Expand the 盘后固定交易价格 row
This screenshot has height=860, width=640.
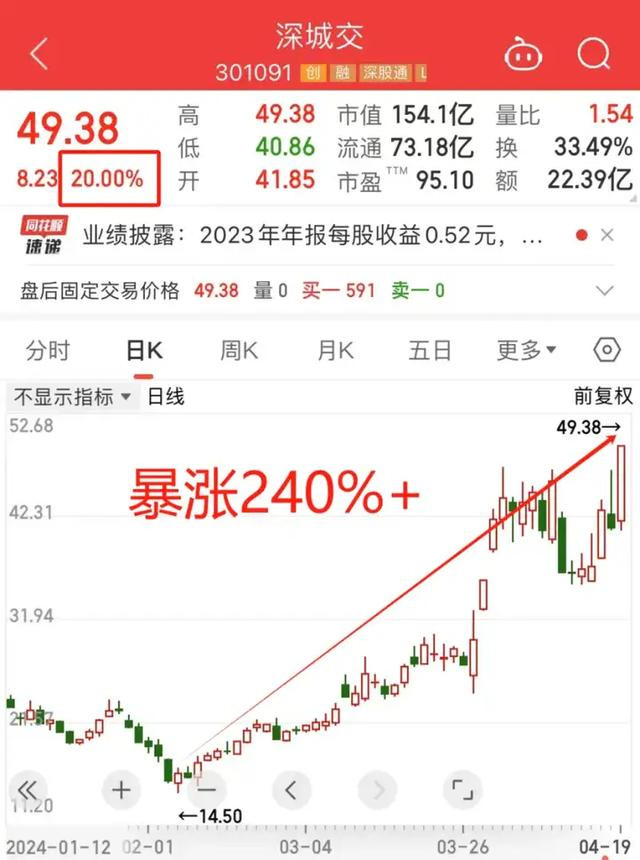(604, 291)
